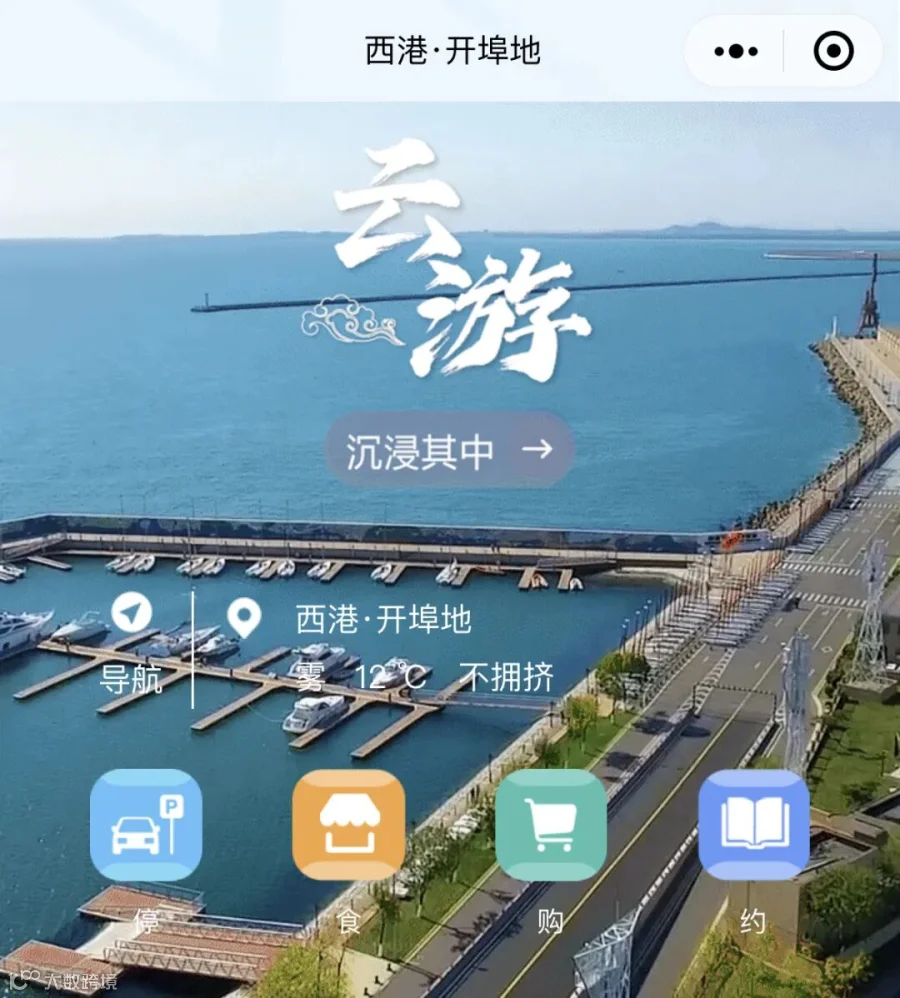The height and width of the screenshot is (998, 900).
Task: Open the 食 food shop icon
Action: (x=348, y=825)
